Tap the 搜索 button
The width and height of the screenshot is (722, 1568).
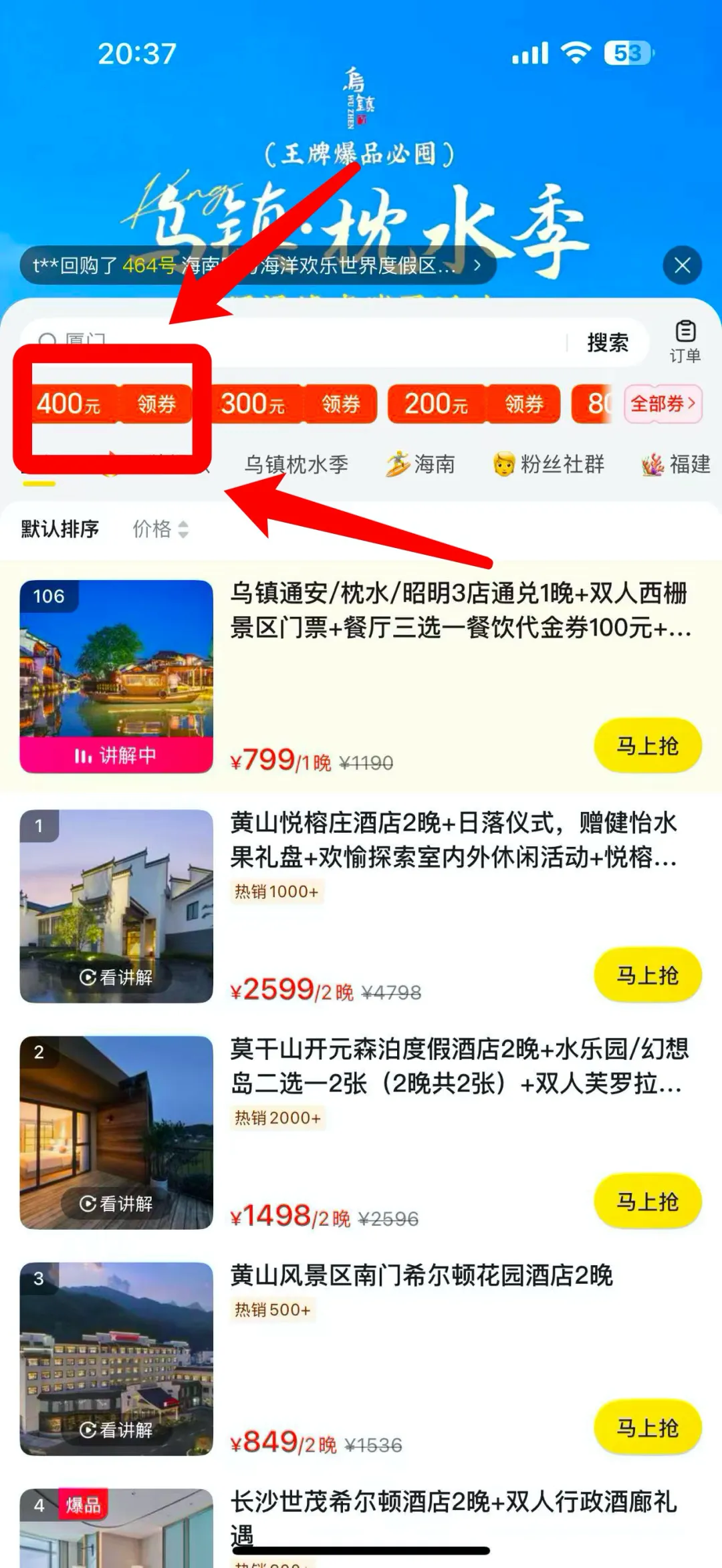tap(608, 343)
